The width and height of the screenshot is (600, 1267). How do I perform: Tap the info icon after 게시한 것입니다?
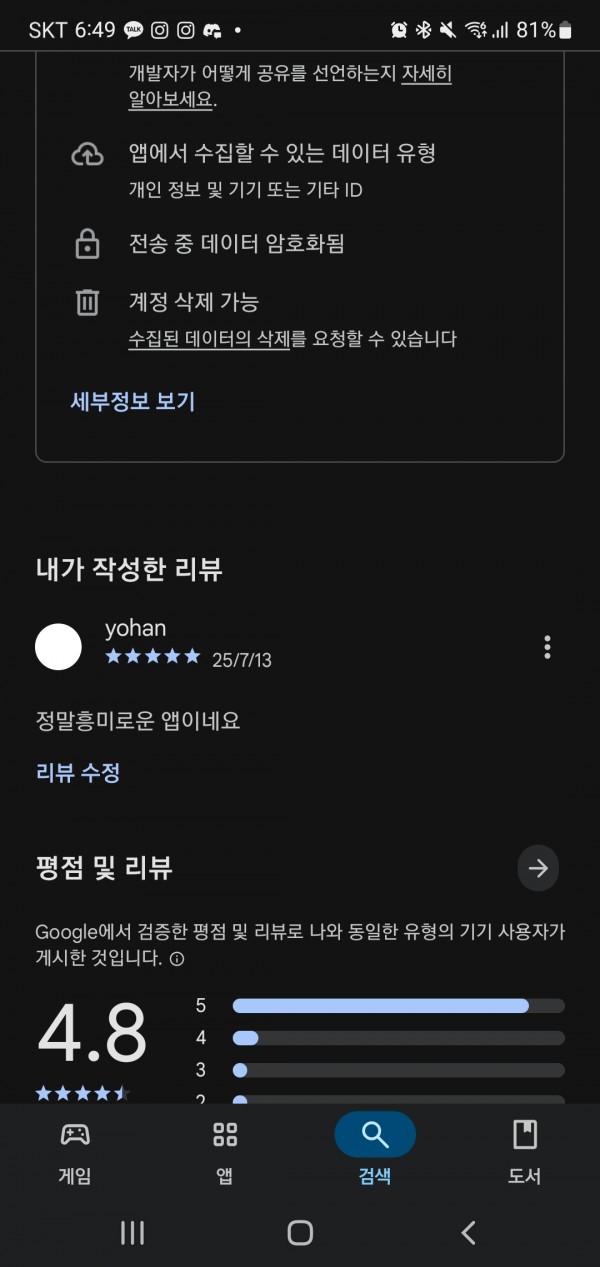tap(177, 959)
